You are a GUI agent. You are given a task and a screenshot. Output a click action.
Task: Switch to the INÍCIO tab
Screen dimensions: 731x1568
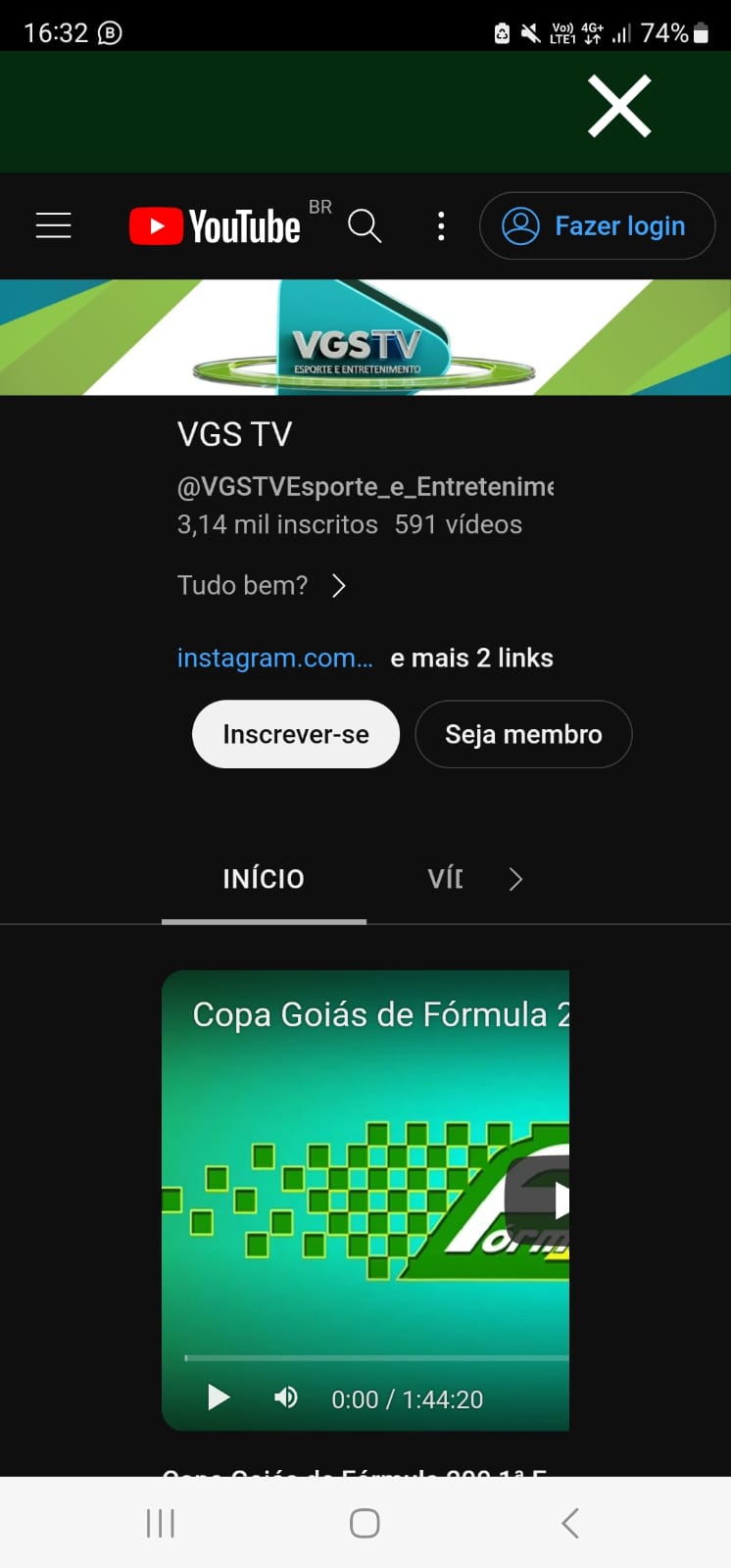click(264, 879)
